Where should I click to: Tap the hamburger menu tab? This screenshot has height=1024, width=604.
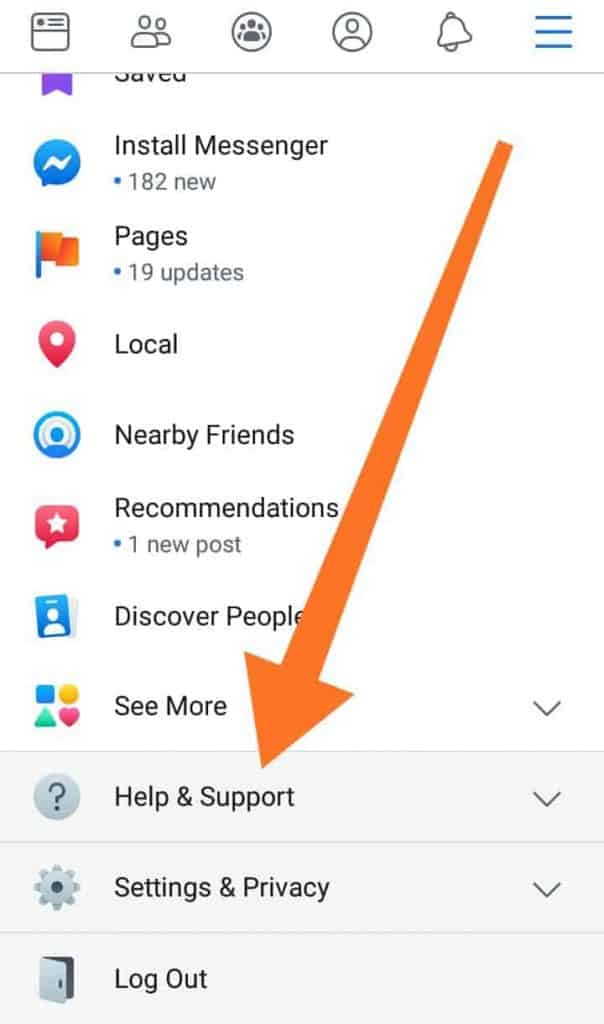(x=554, y=31)
